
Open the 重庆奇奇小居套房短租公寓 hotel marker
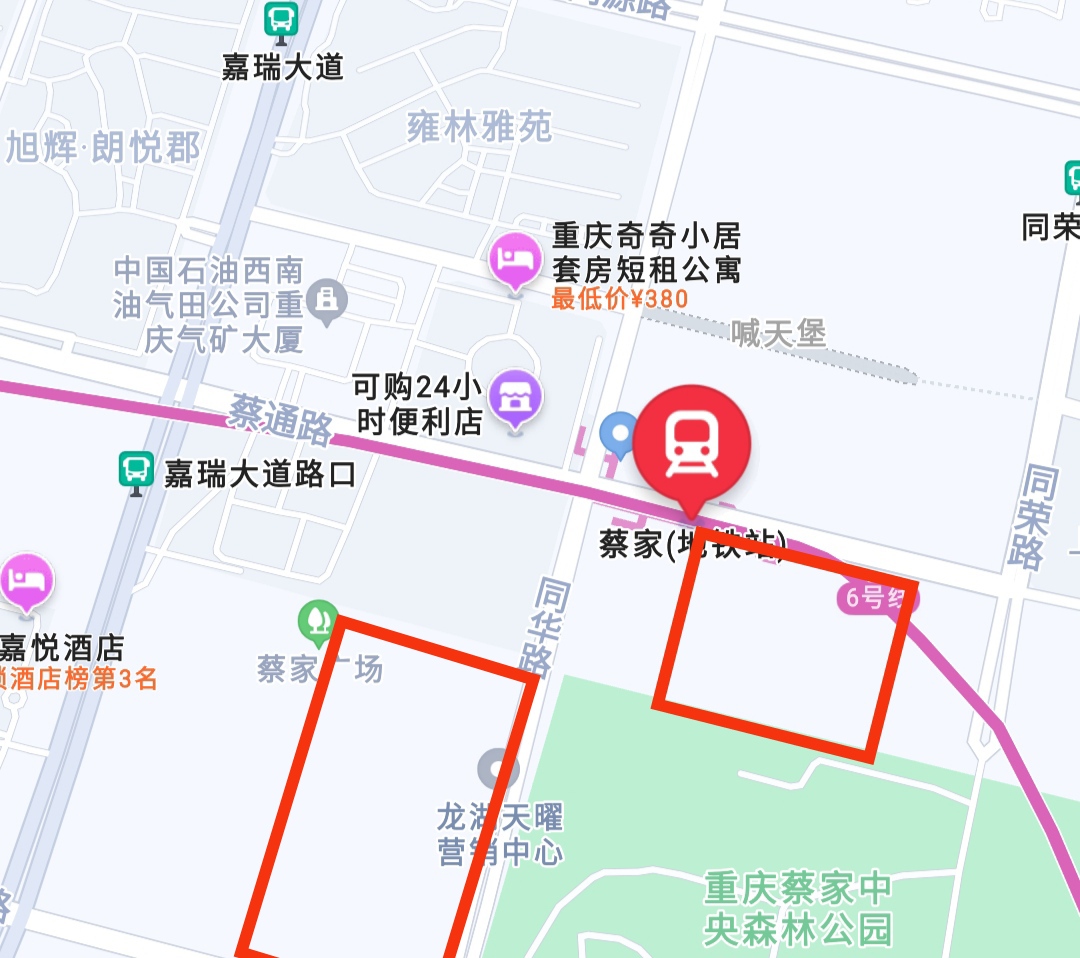[x=515, y=259]
